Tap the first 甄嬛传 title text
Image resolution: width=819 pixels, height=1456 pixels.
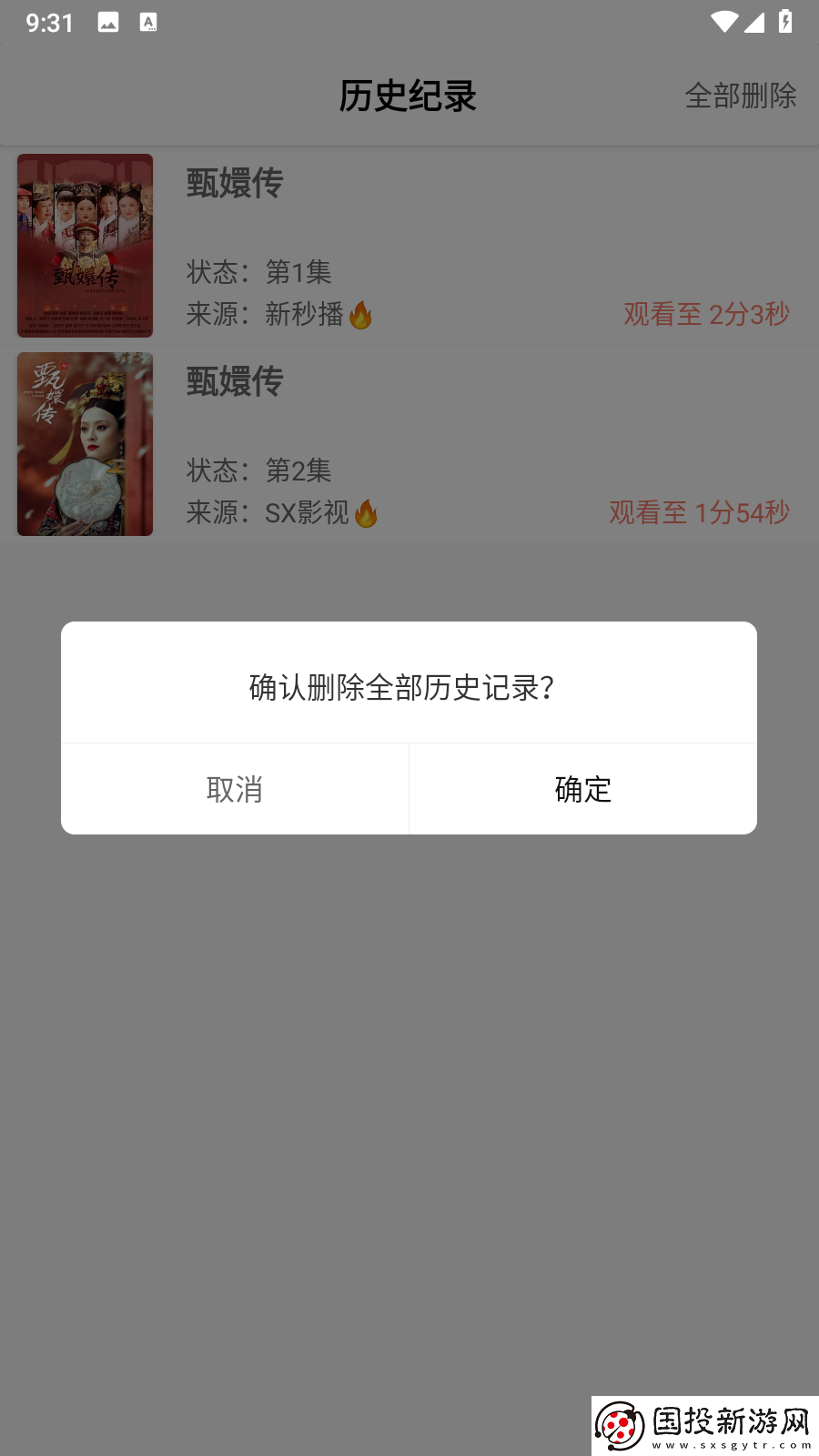tap(234, 184)
